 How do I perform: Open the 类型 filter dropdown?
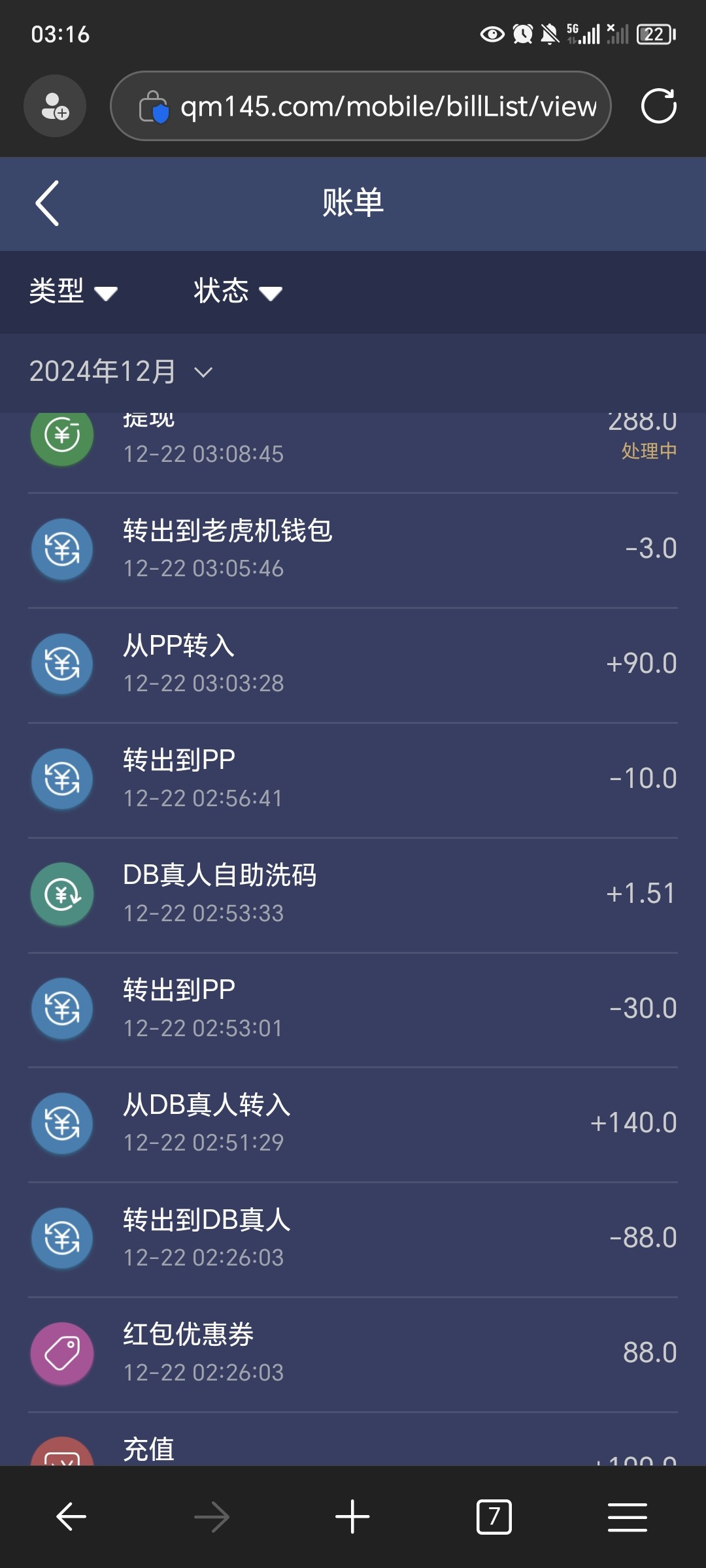(73, 291)
